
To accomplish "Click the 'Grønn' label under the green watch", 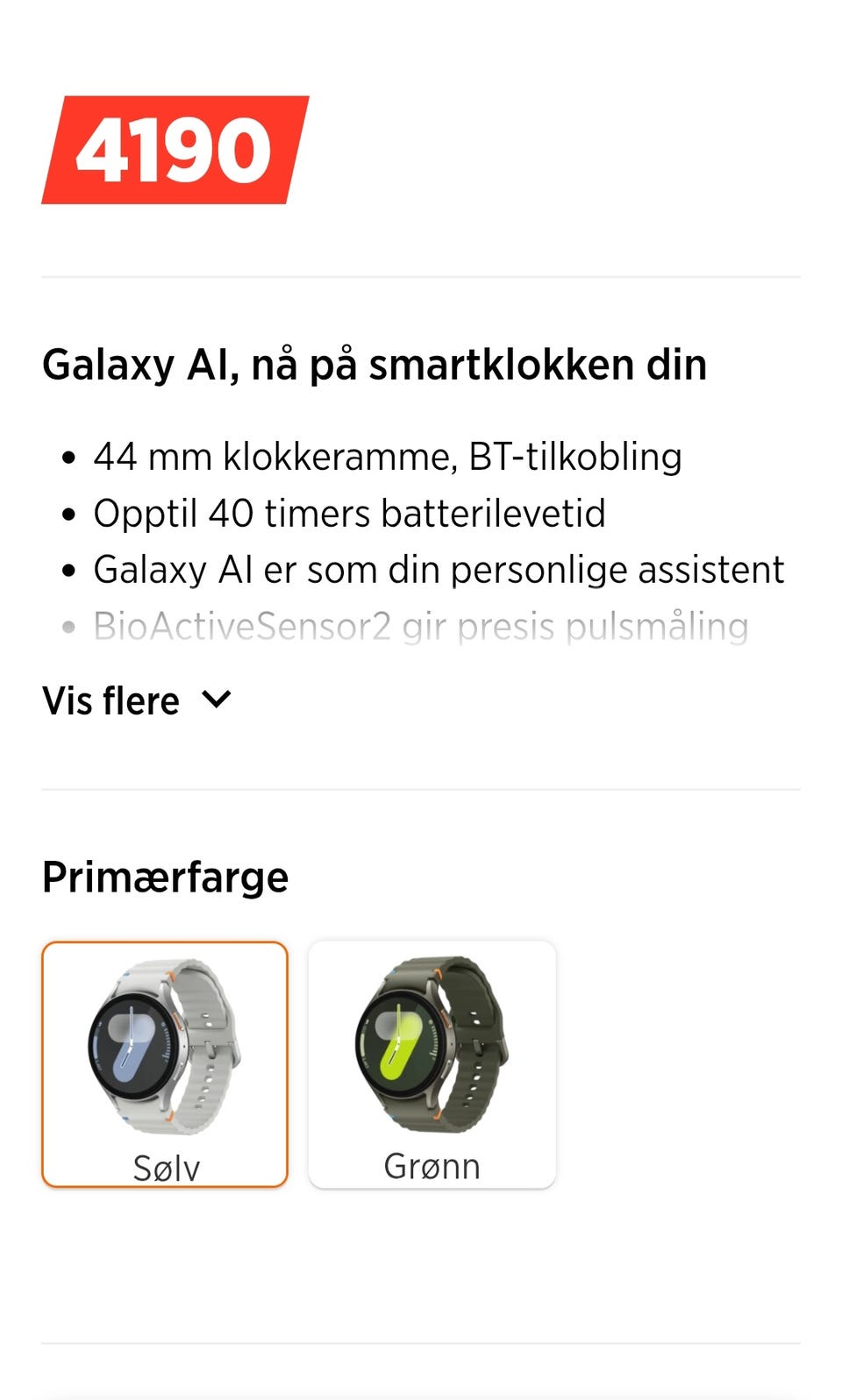I will tap(431, 1166).
